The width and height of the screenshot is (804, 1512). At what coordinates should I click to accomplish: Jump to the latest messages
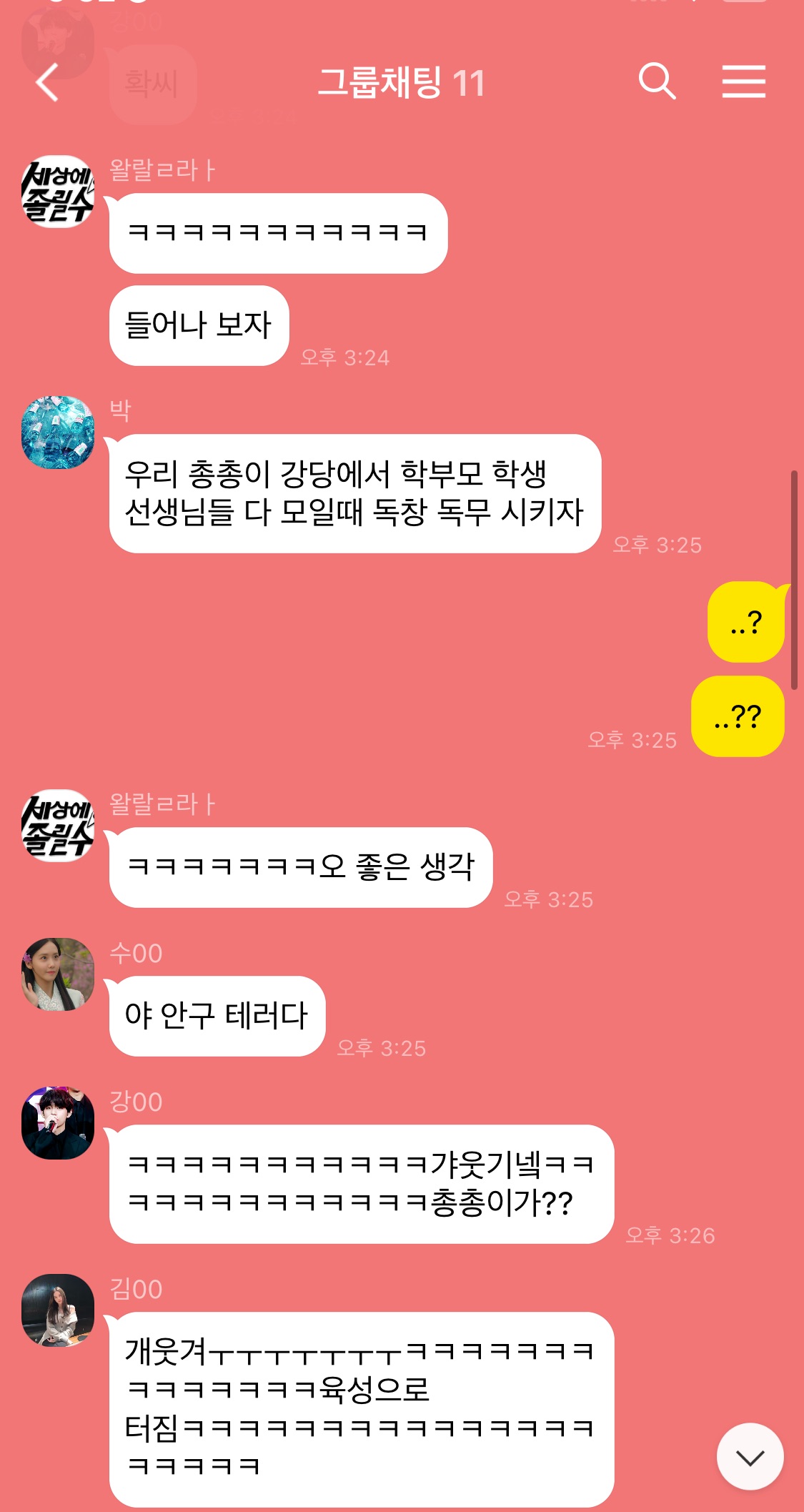(x=750, y=1456)
